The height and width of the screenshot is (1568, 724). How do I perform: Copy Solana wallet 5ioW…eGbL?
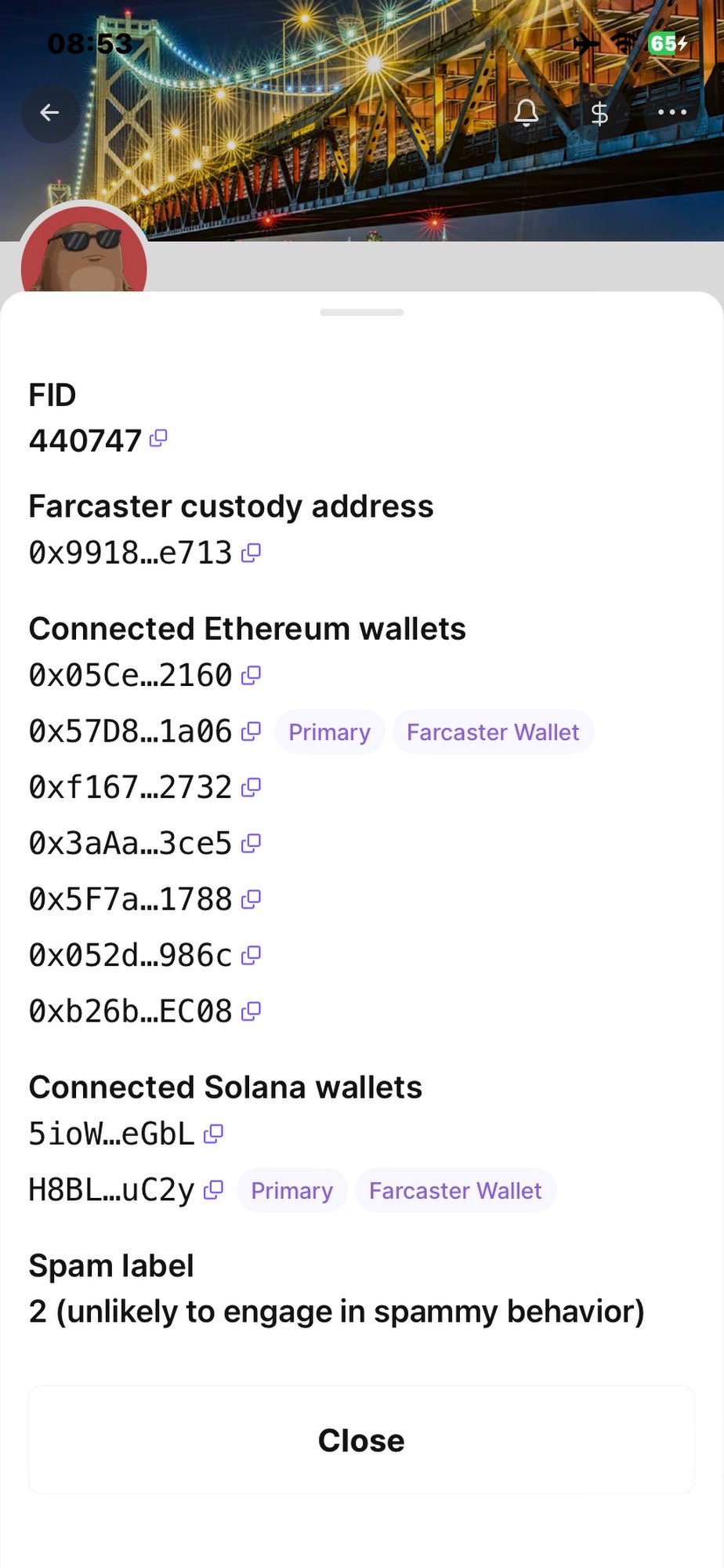coord(213,1134)
